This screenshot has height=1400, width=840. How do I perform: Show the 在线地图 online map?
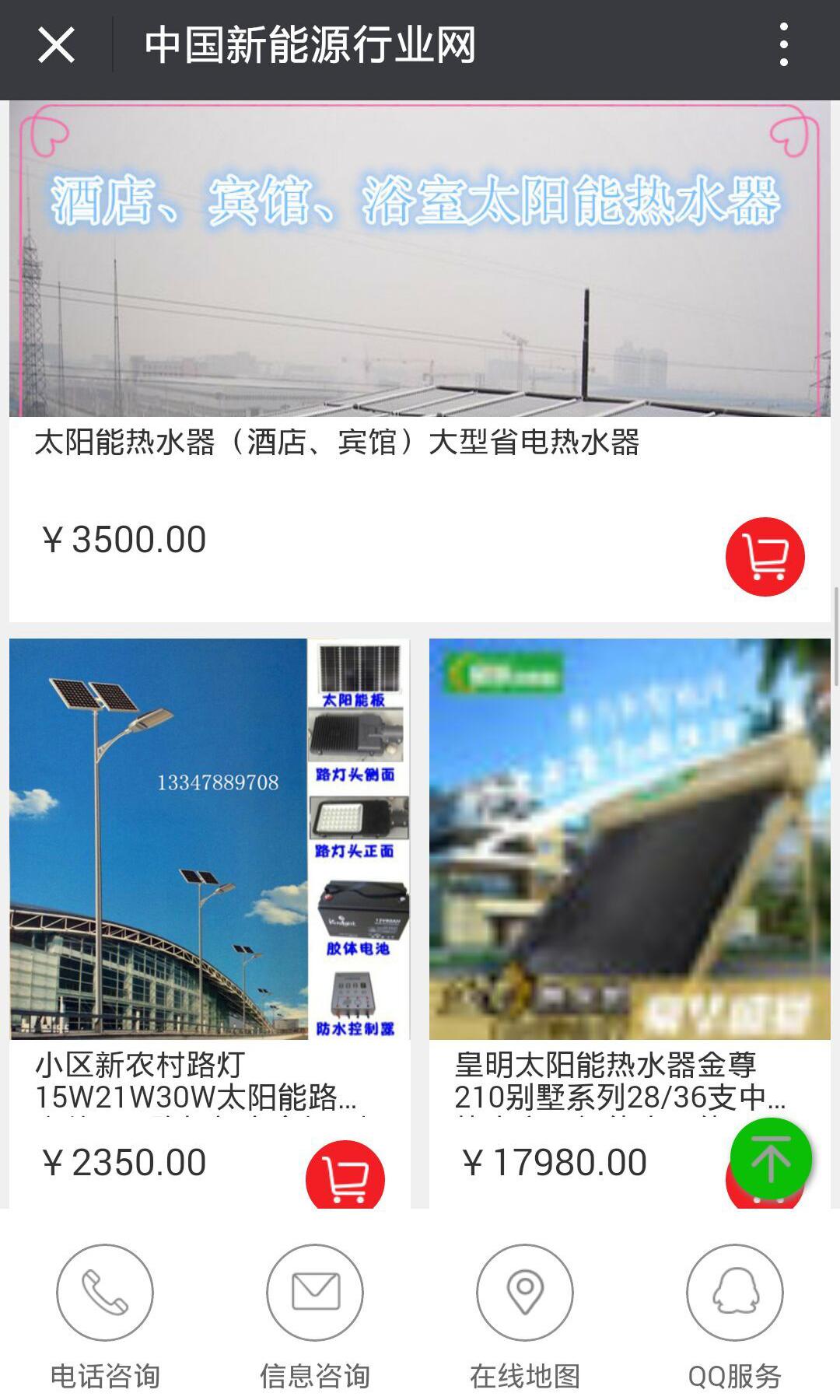click(x=525, y=1315)
